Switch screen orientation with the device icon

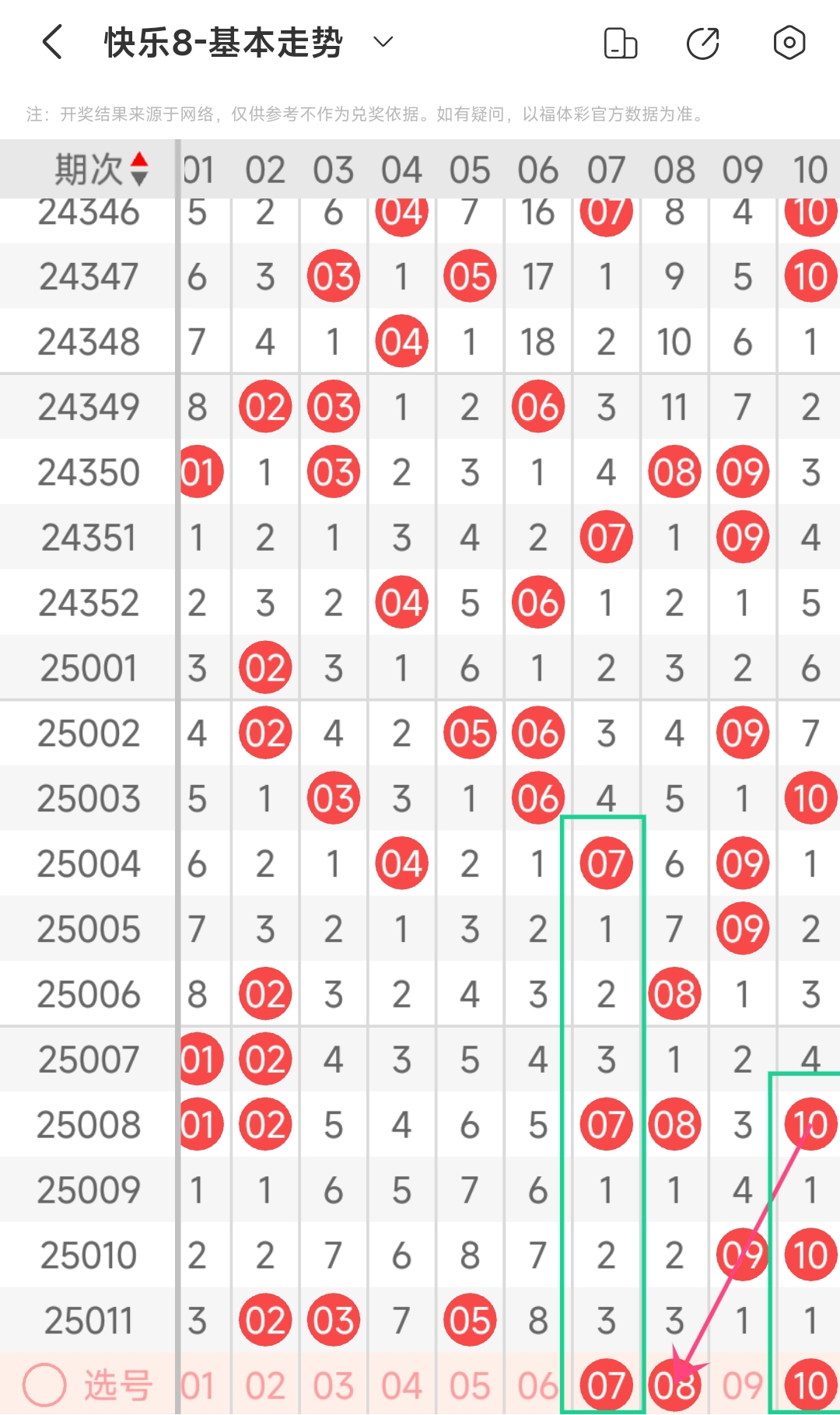click(621, 43)
